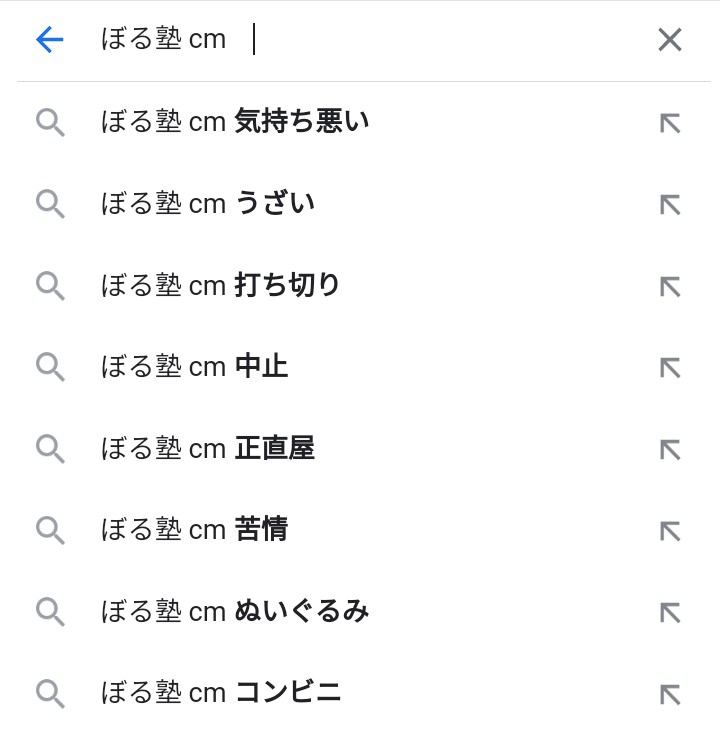This screenshot has height=745, width=720.
Task: Click the magnifier icon beside 苦情 suggestion
Action: 49,529
